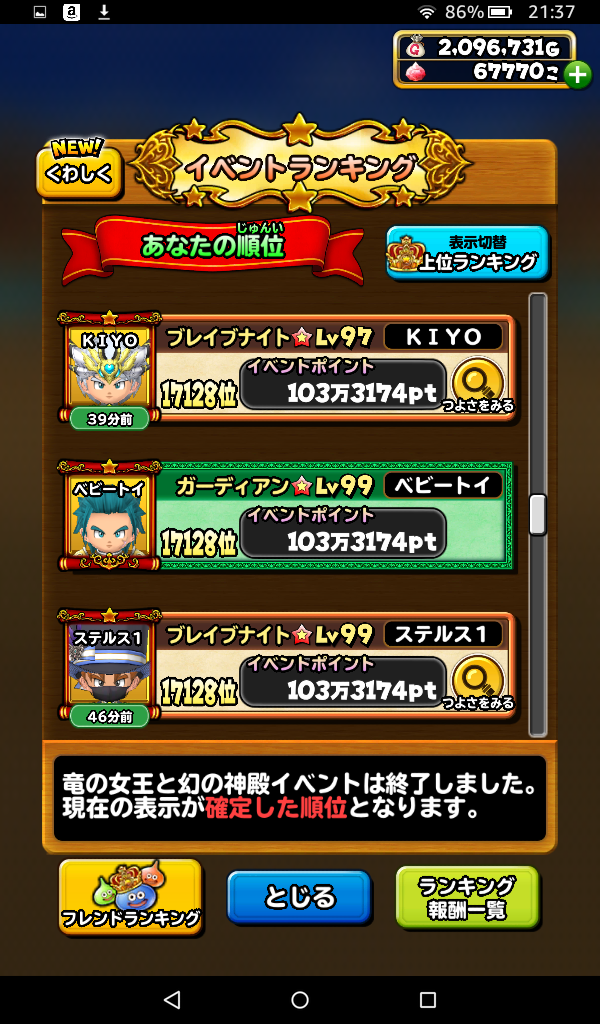600x1024 pixels.
Task: Open ランキング報酬一覧 rewards list
Action: tap(467, 896)
